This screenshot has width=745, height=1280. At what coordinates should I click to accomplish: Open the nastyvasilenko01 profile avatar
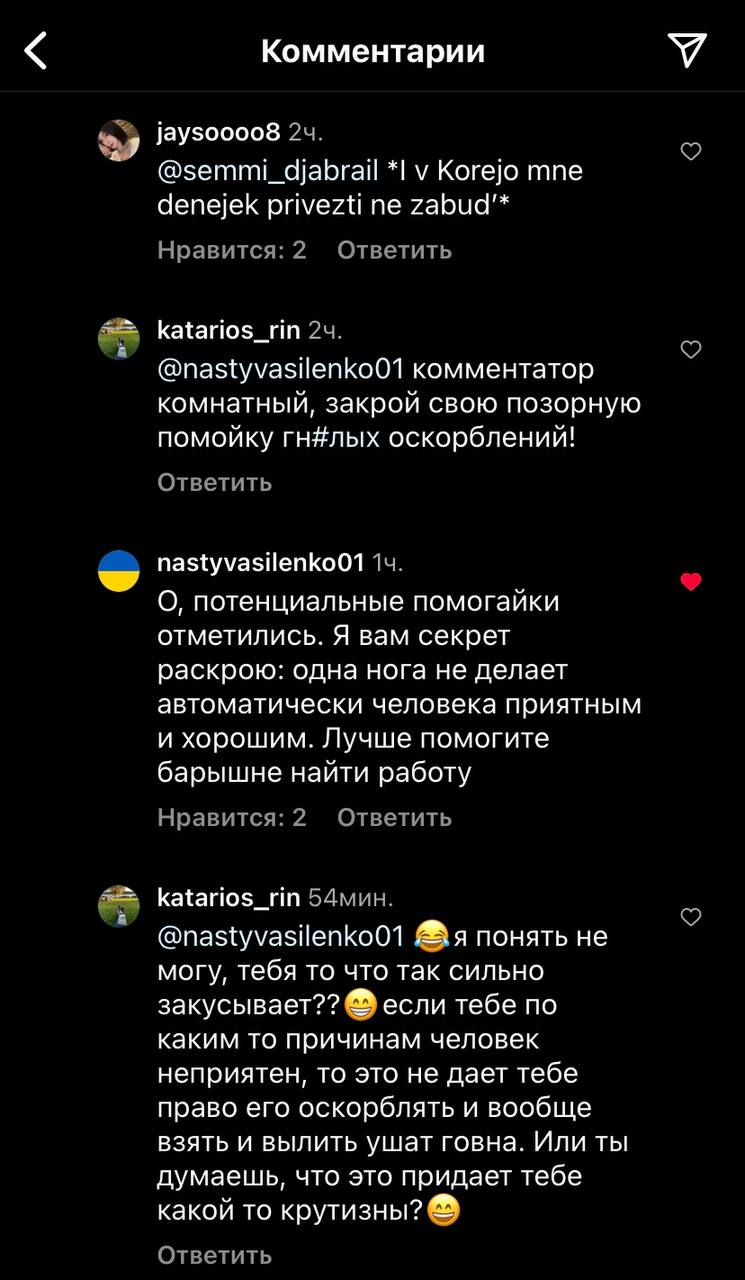click(118, 571)
